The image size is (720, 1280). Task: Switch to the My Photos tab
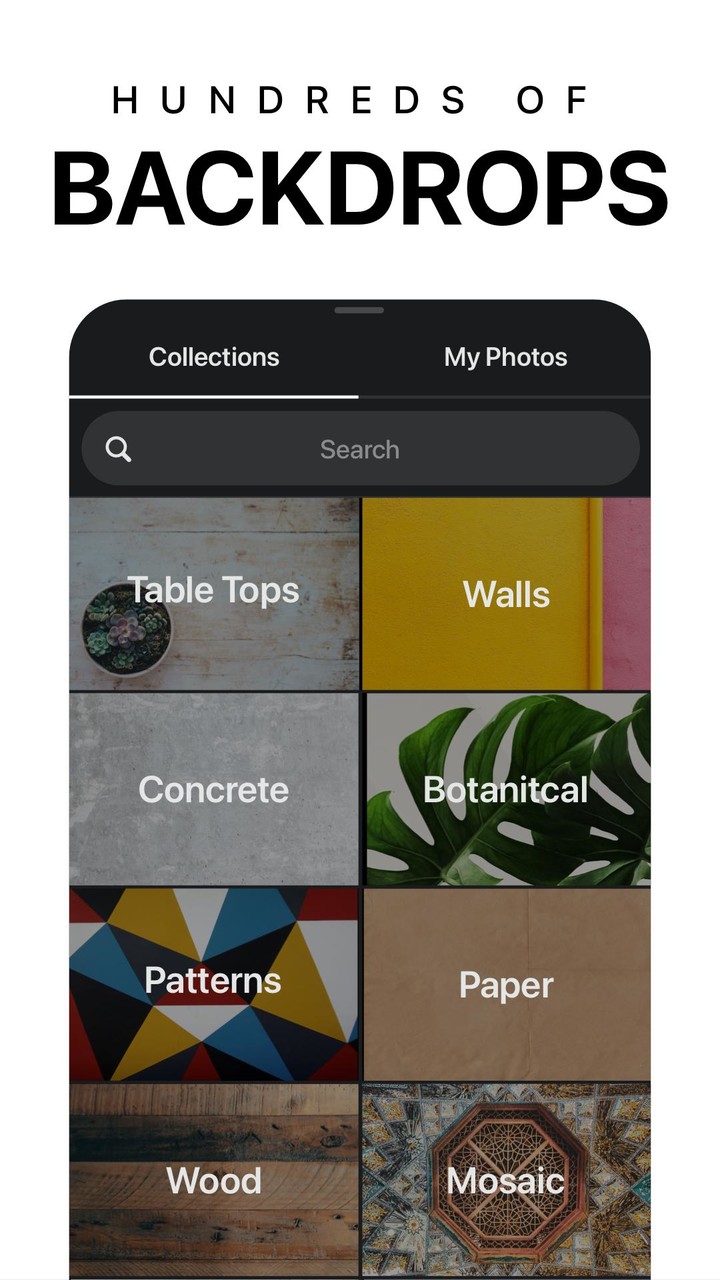pyautogui.click(x=505, y=357)
